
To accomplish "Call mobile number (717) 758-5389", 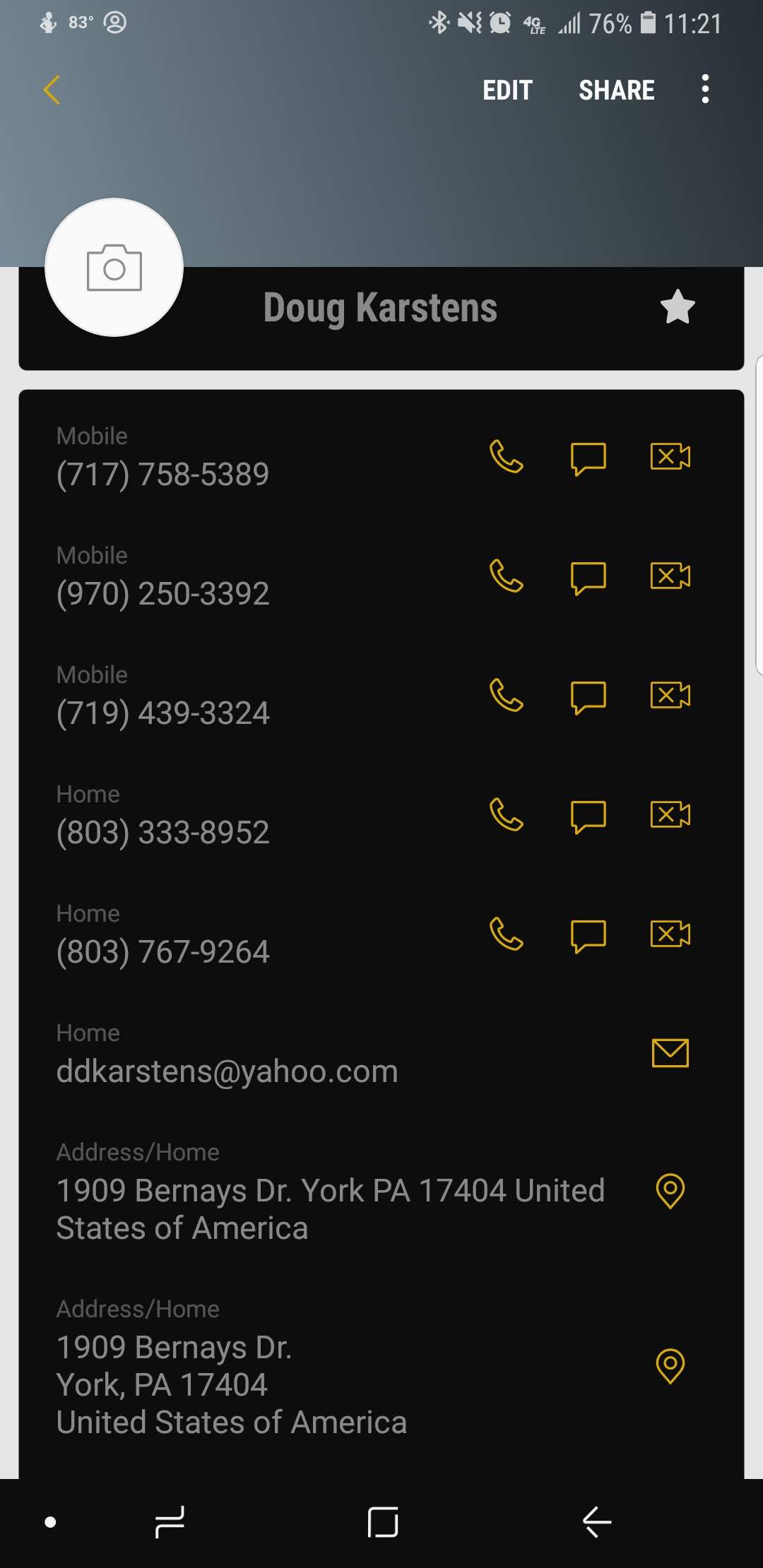I will 506,457.
